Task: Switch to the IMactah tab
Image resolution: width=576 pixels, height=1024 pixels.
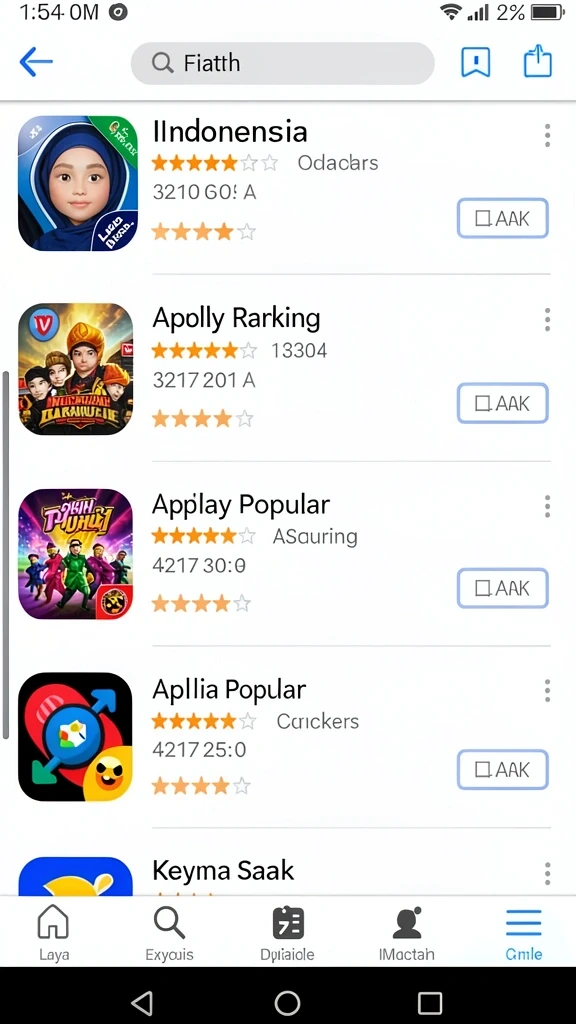Action: 407,935
